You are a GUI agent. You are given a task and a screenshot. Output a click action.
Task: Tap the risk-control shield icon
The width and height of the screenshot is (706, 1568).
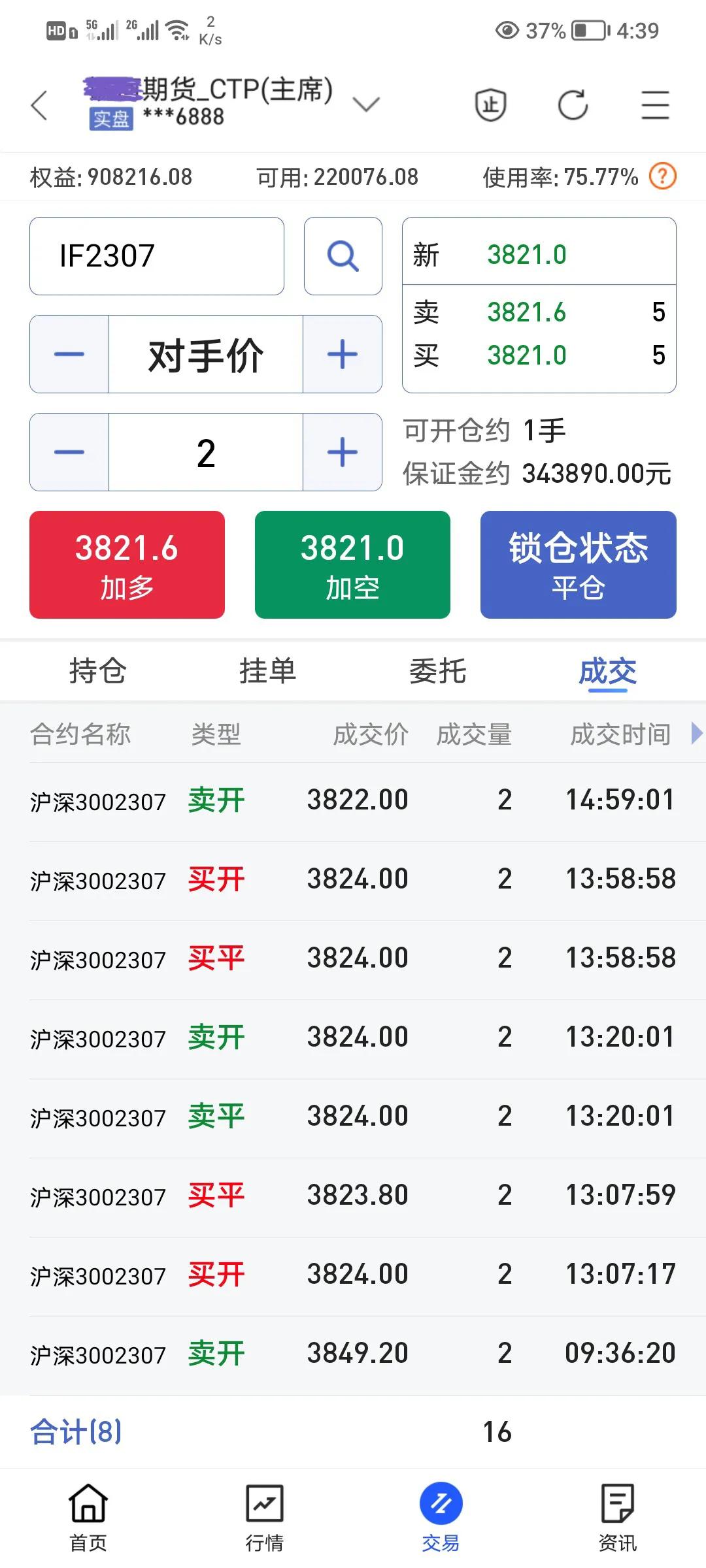[x=490, y=105]
